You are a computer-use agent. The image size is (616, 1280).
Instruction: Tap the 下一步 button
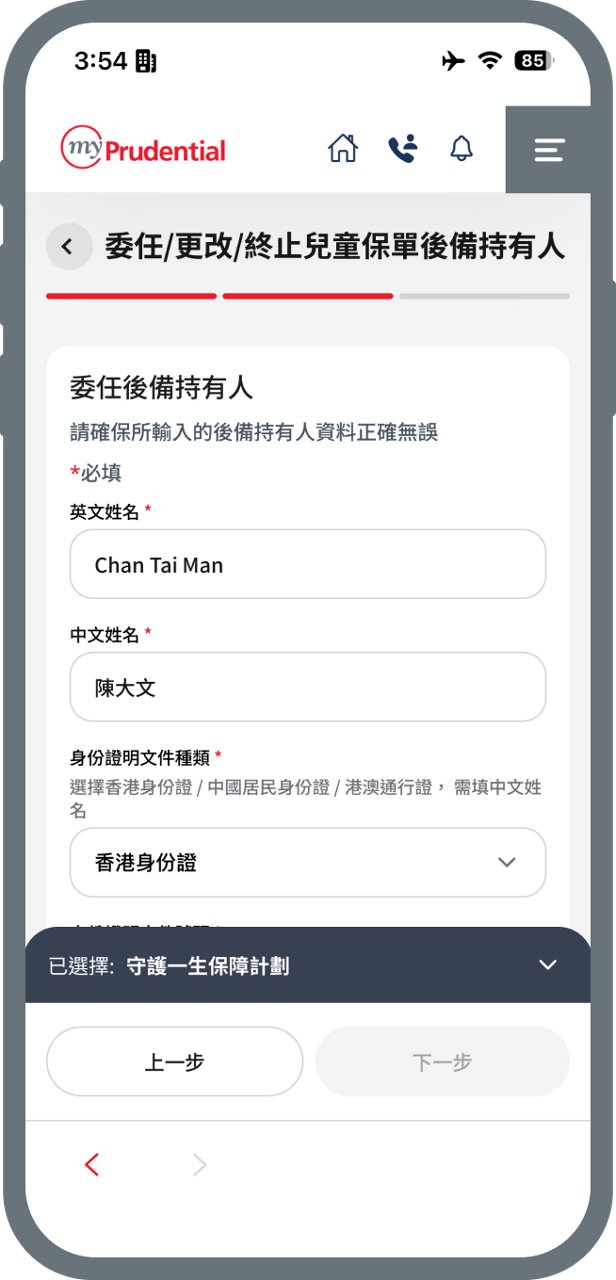point(442,1062)
